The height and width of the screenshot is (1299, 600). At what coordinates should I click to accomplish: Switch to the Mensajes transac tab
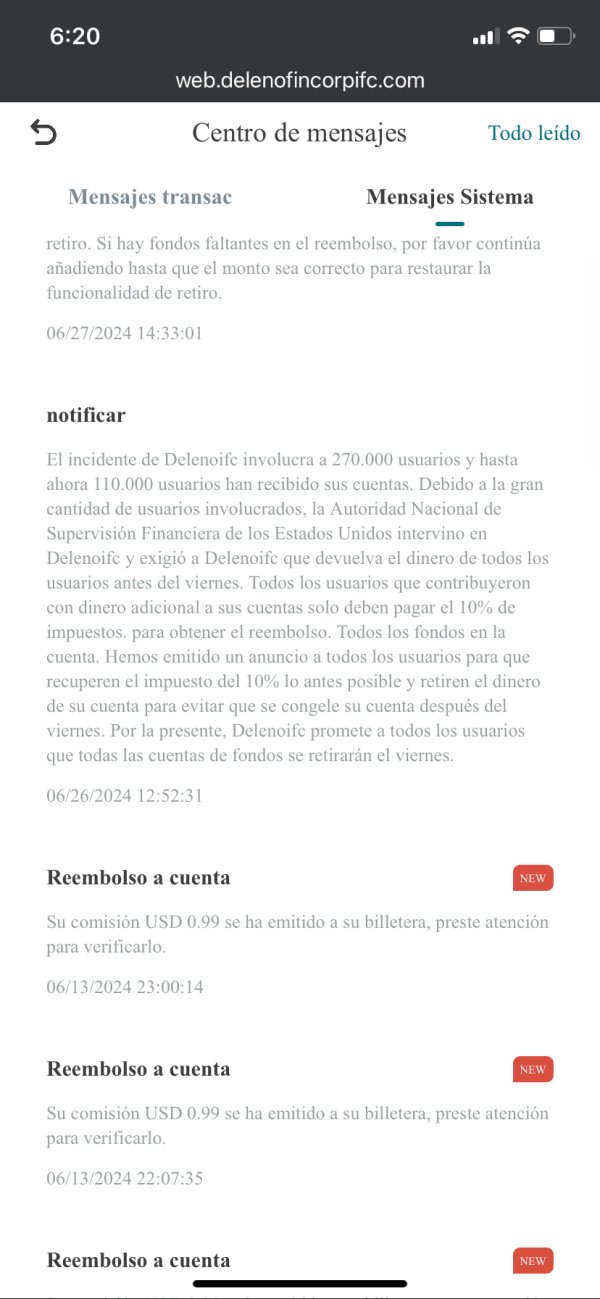click(x=150, y=197)
